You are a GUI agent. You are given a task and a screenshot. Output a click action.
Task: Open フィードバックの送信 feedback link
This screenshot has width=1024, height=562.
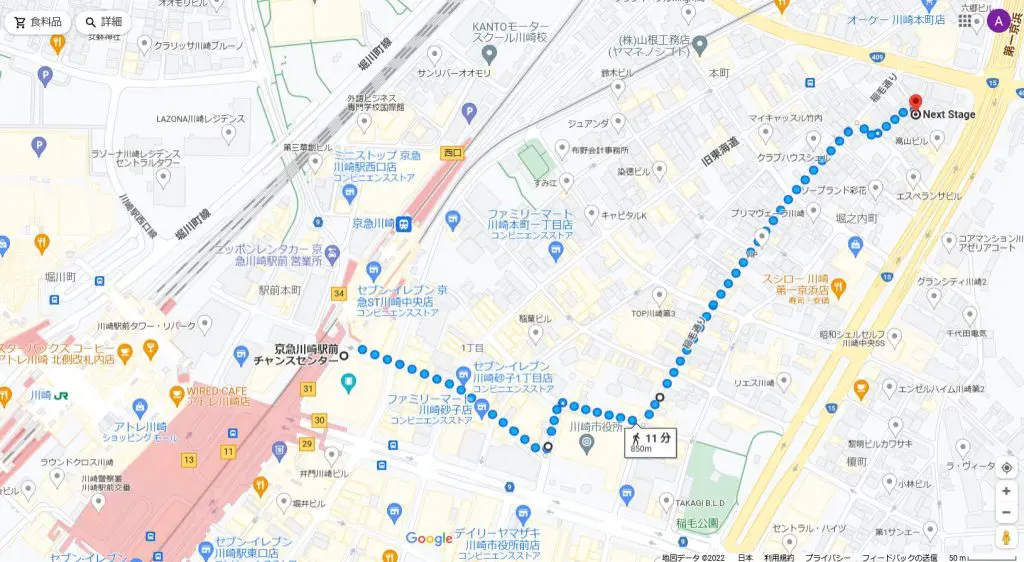[x=900, y=557]
